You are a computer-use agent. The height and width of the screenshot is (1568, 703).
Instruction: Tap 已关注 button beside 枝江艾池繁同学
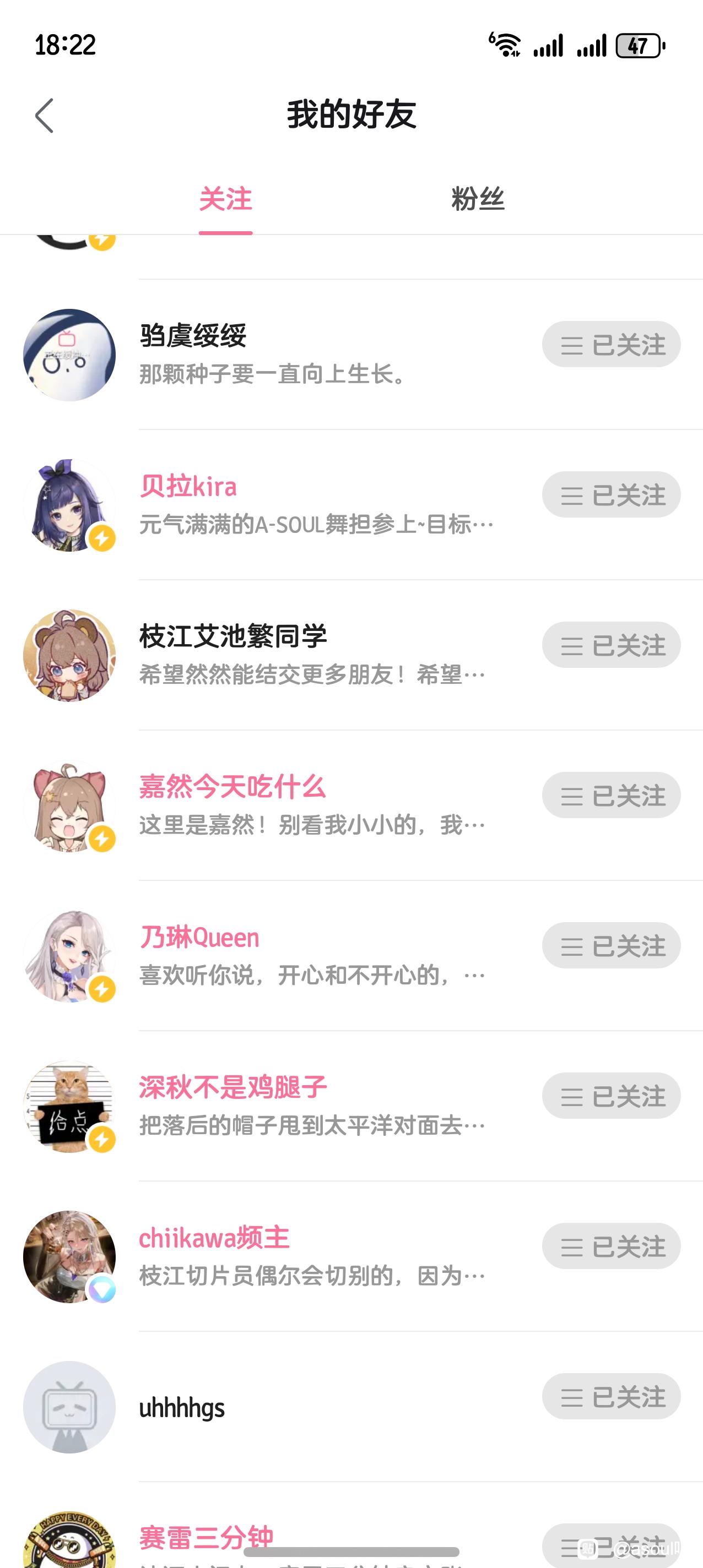[611, 645]
